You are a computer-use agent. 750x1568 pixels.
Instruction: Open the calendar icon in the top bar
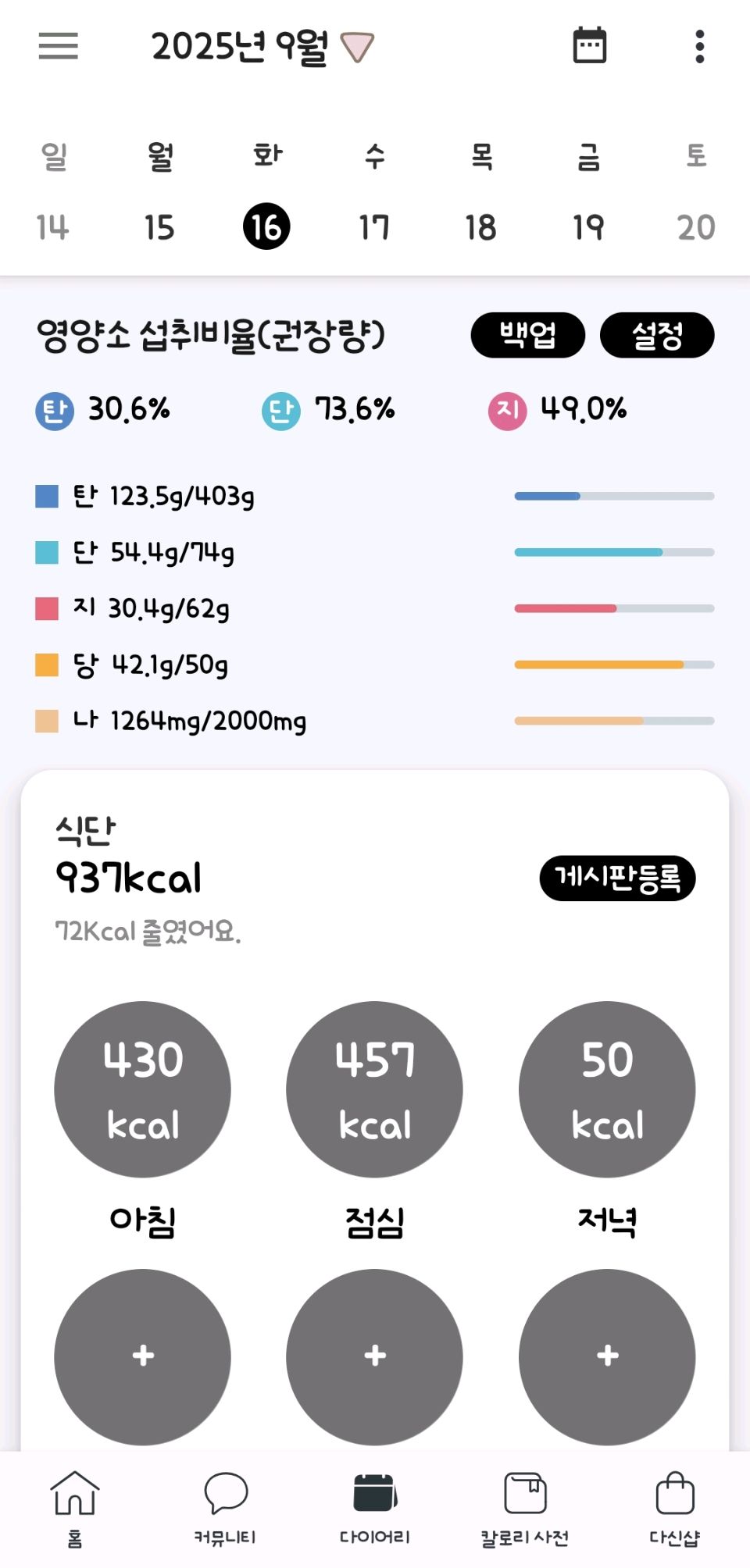(x=589, y=45)
